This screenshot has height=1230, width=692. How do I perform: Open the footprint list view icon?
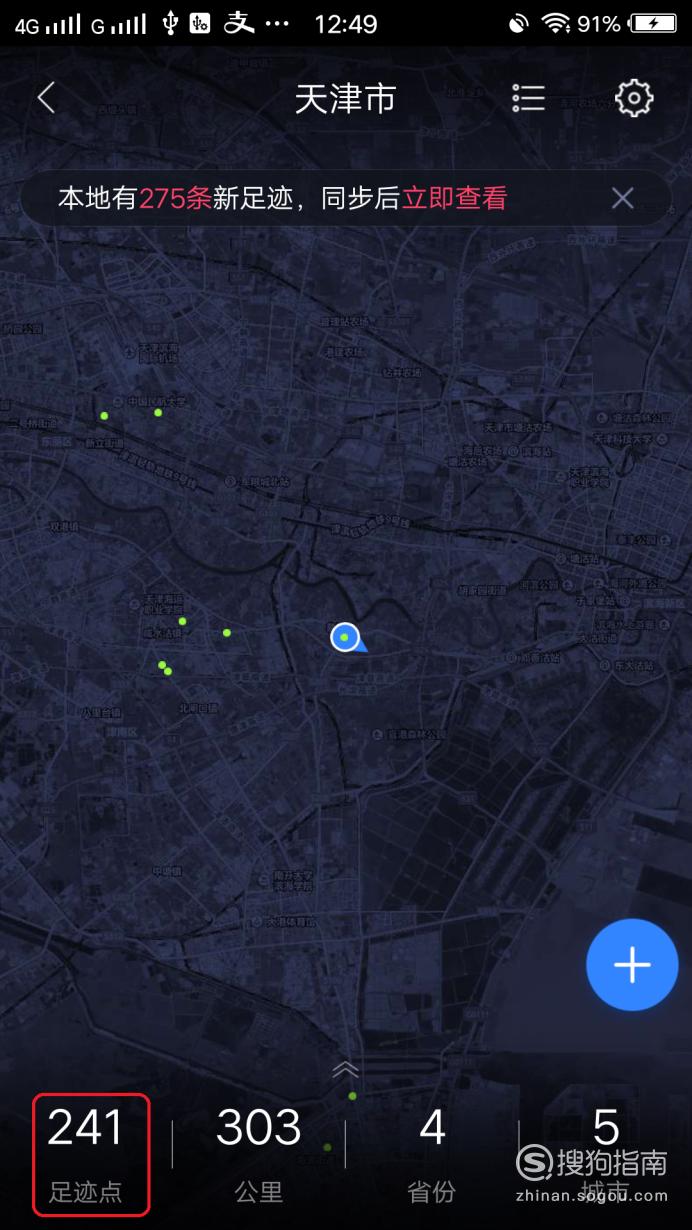pyautogui.click(x=528, y=98)
